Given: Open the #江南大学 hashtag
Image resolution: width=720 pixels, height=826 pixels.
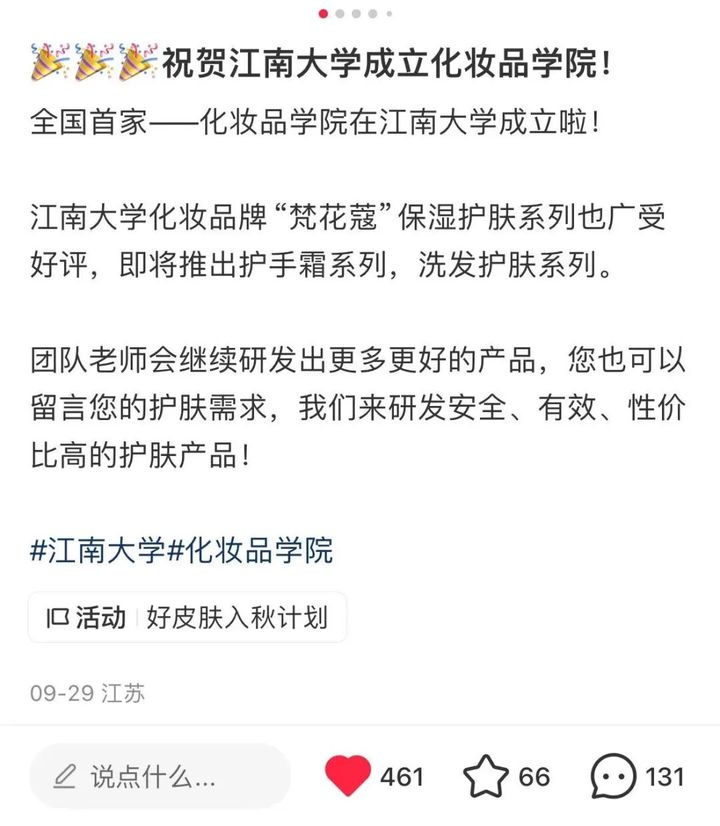Looking at the screenshot, I should 98,550.
